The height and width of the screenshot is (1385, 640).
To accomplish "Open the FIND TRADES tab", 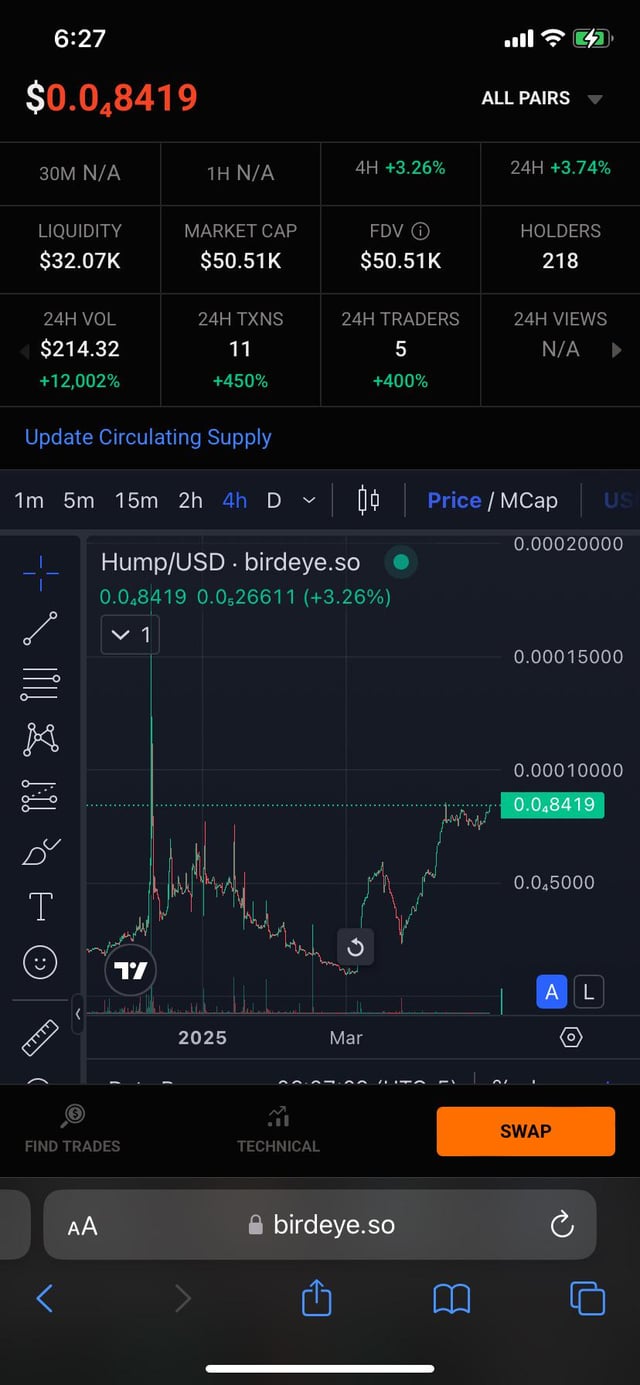I will click(x=72, y=1131).
